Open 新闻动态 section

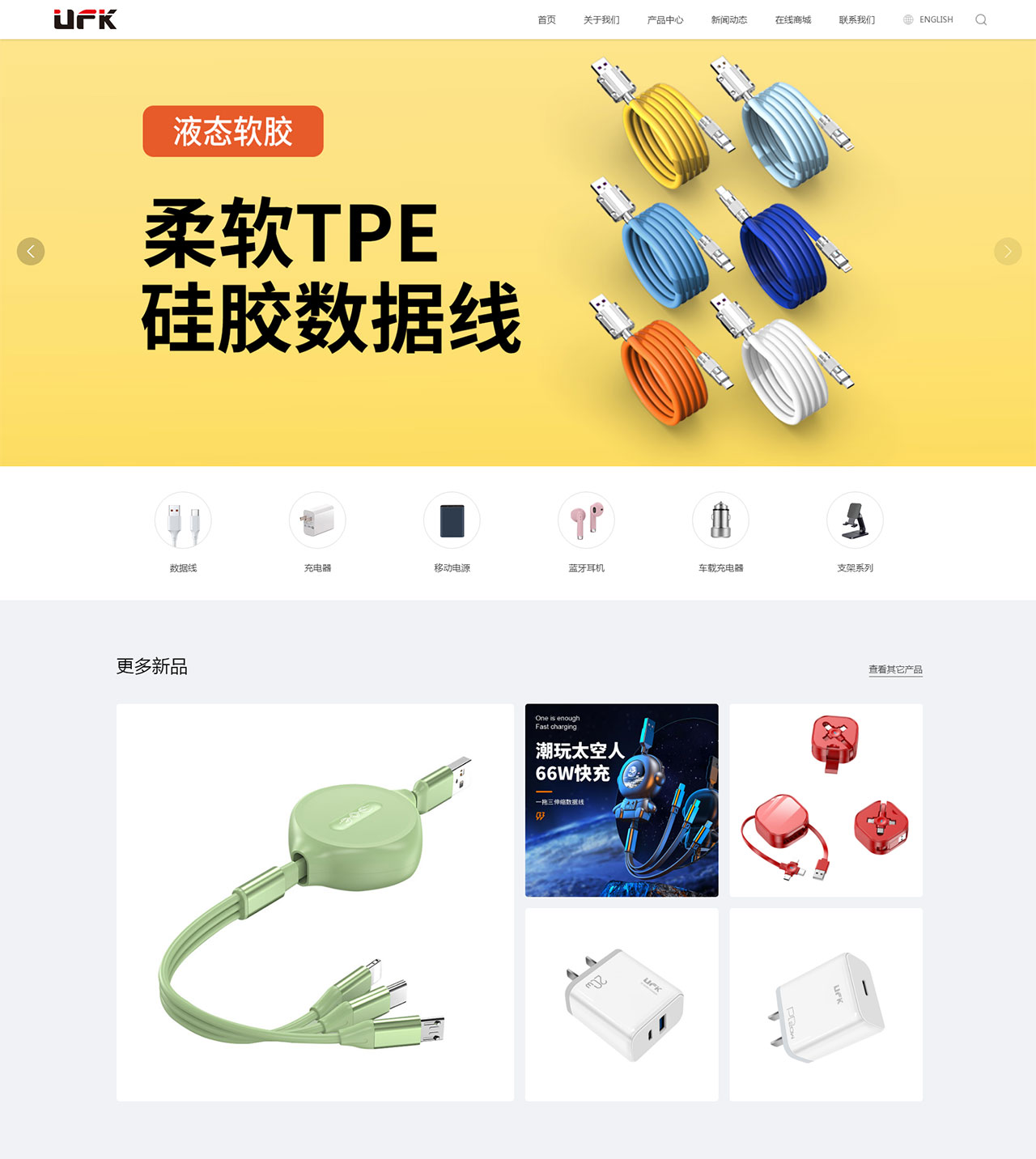tap(729, 19)
